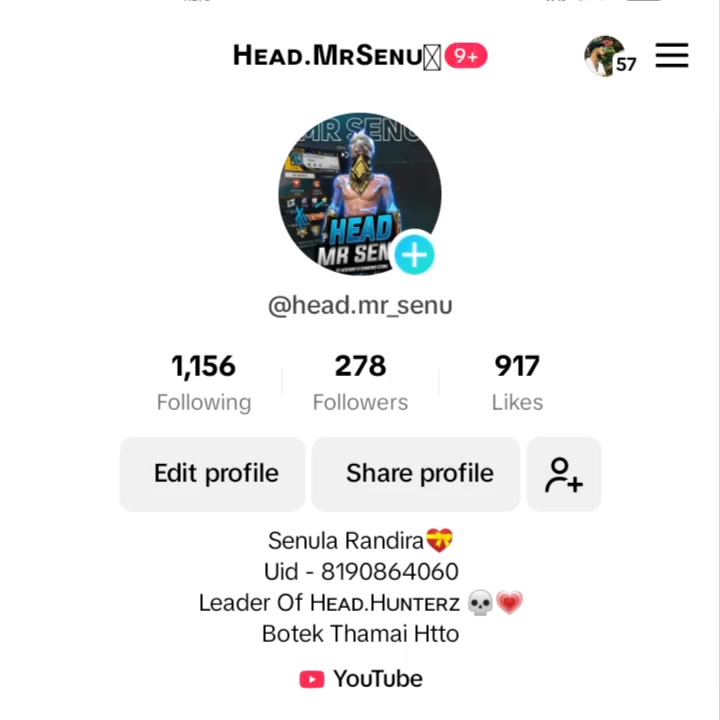This screenshot has height=720, width=720.
Task: Open the hamburger menu
Action: 671,56
